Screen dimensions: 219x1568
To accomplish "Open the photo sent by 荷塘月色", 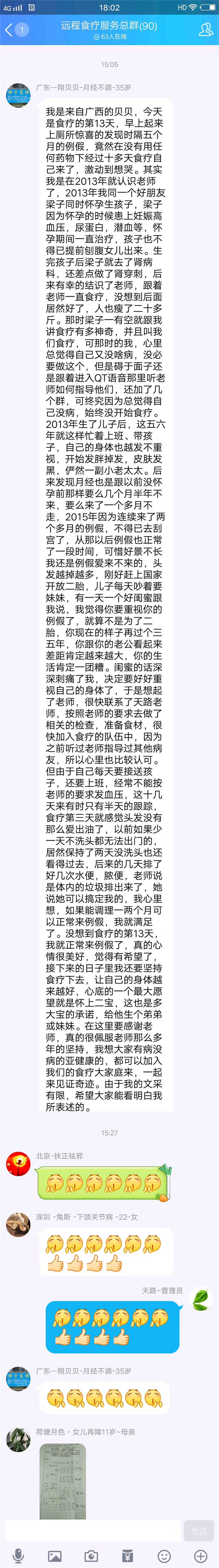I will 63,1479.
